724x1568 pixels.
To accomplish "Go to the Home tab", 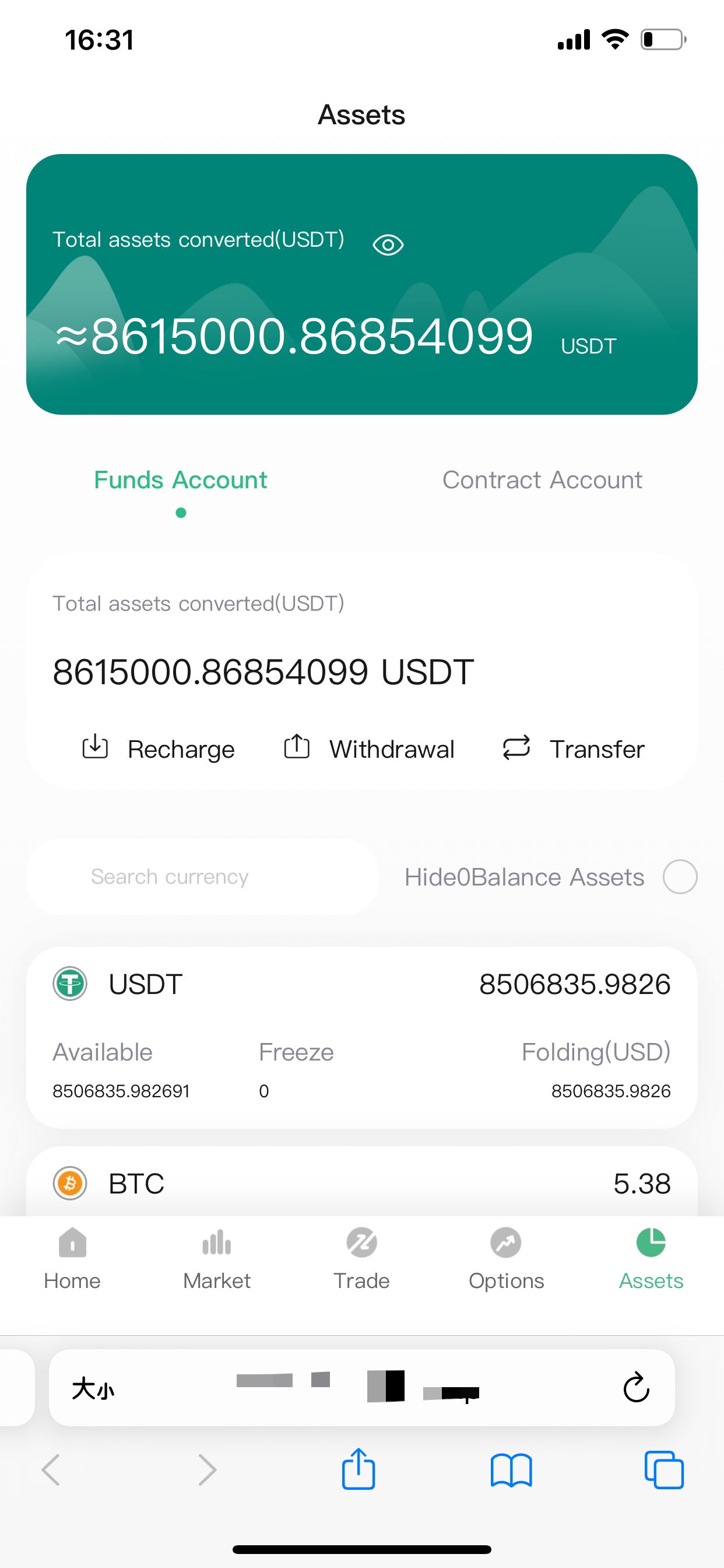I will [72, 1259].
